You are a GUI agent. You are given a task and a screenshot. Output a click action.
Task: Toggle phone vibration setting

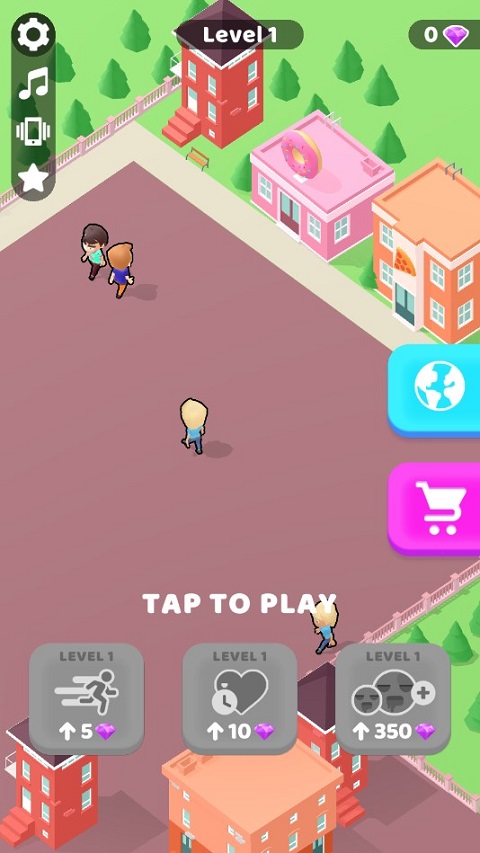(33, 131)
